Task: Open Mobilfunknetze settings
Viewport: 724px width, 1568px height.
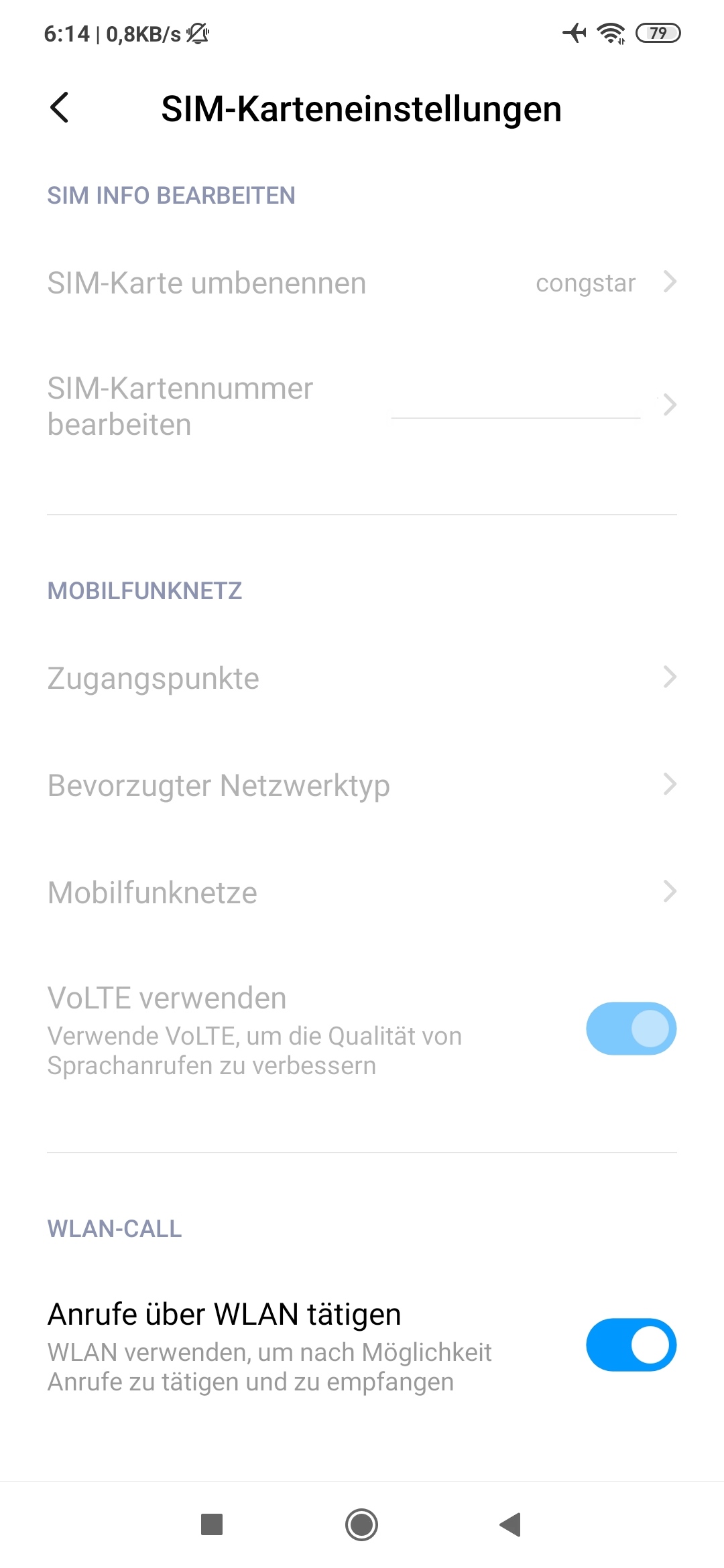Action: coord(362,893)
